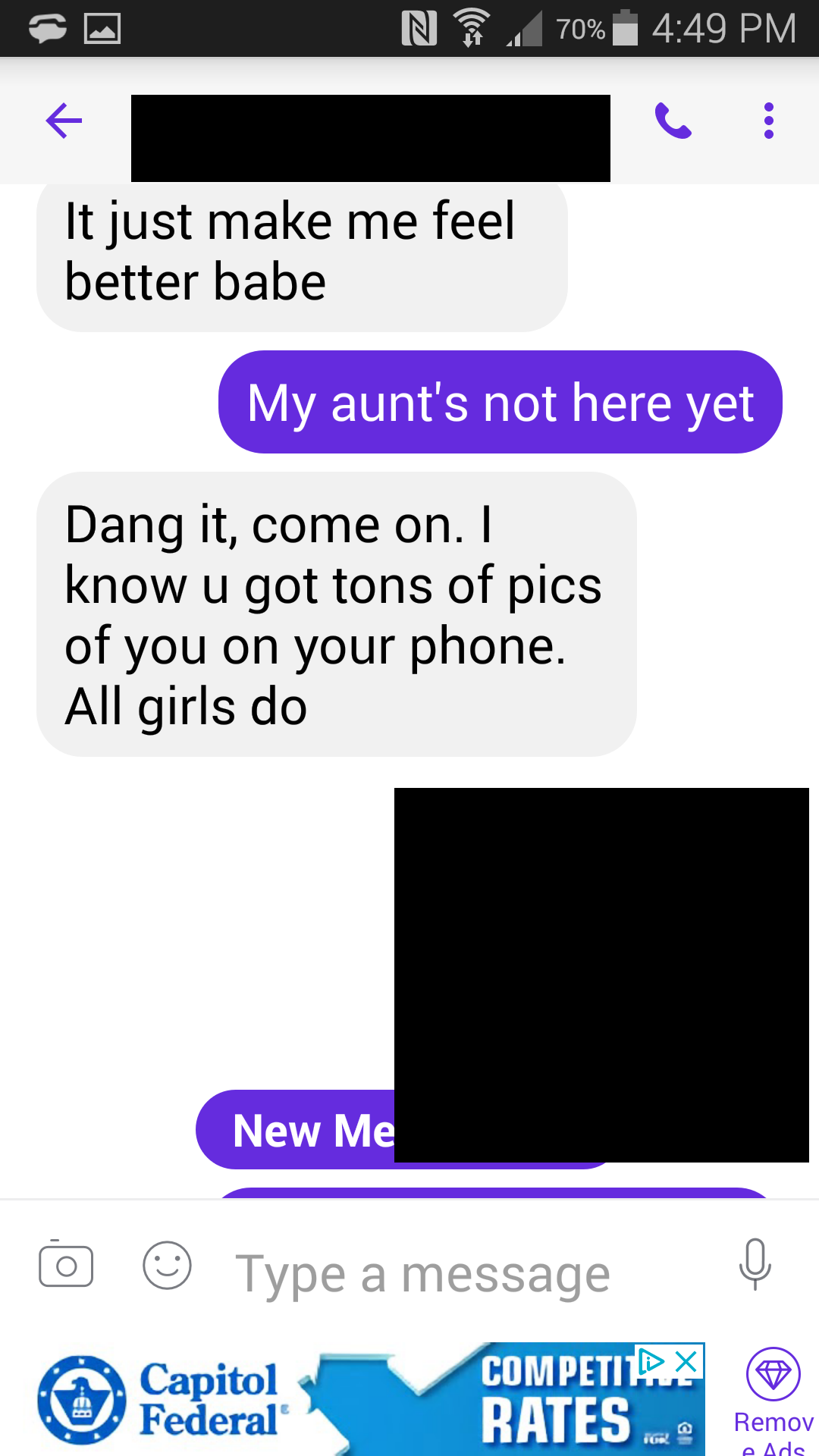Screen dimensions: 819x1456
Task: Jump to the New Messages indicator
Action: click(x=303, y=1130)
